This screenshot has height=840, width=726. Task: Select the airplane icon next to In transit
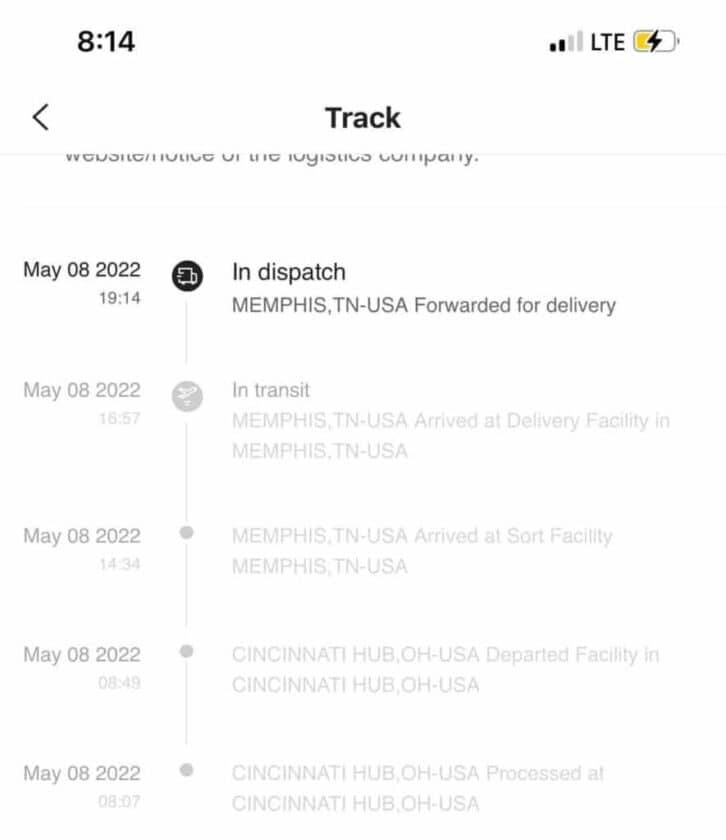(185, 397)
